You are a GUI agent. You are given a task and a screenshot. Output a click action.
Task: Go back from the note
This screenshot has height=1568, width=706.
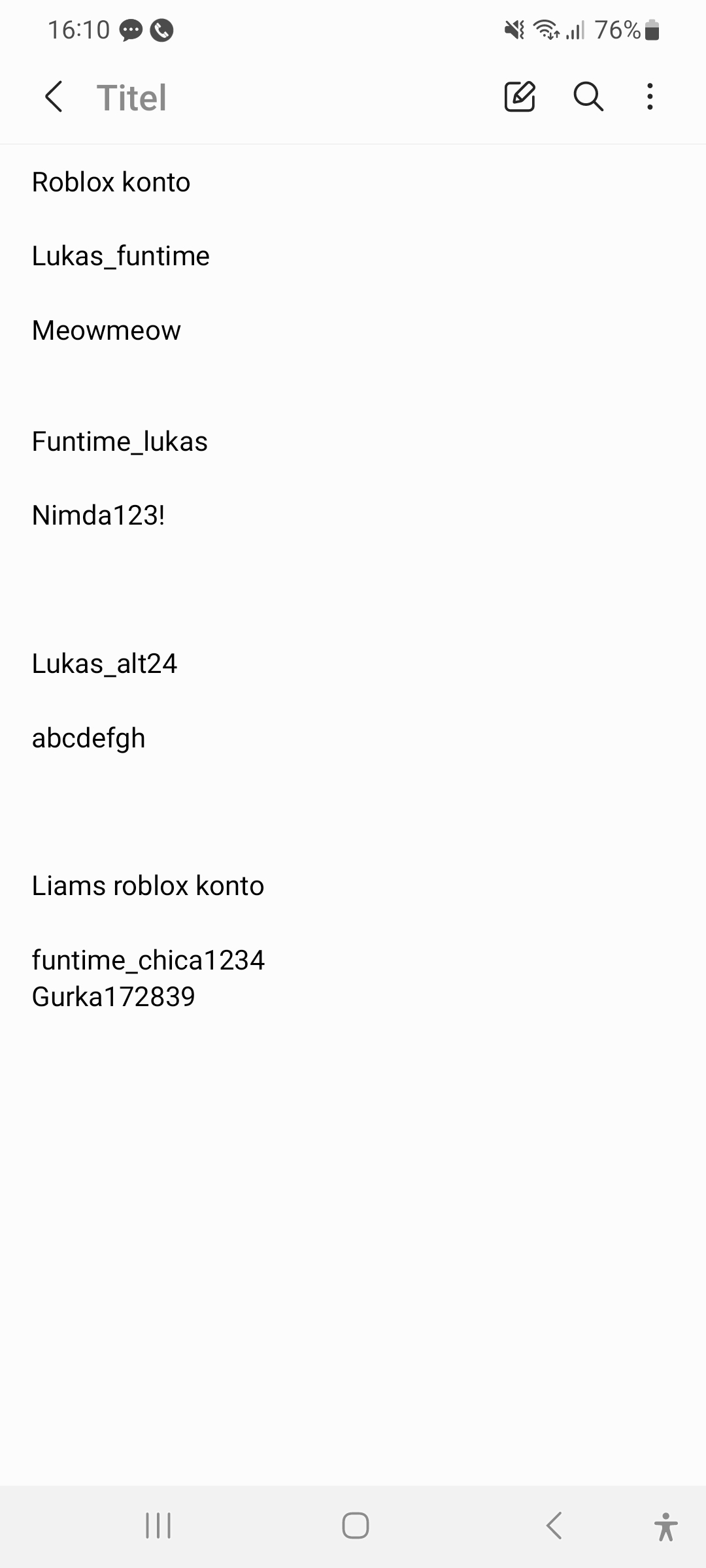coord(54,97)
